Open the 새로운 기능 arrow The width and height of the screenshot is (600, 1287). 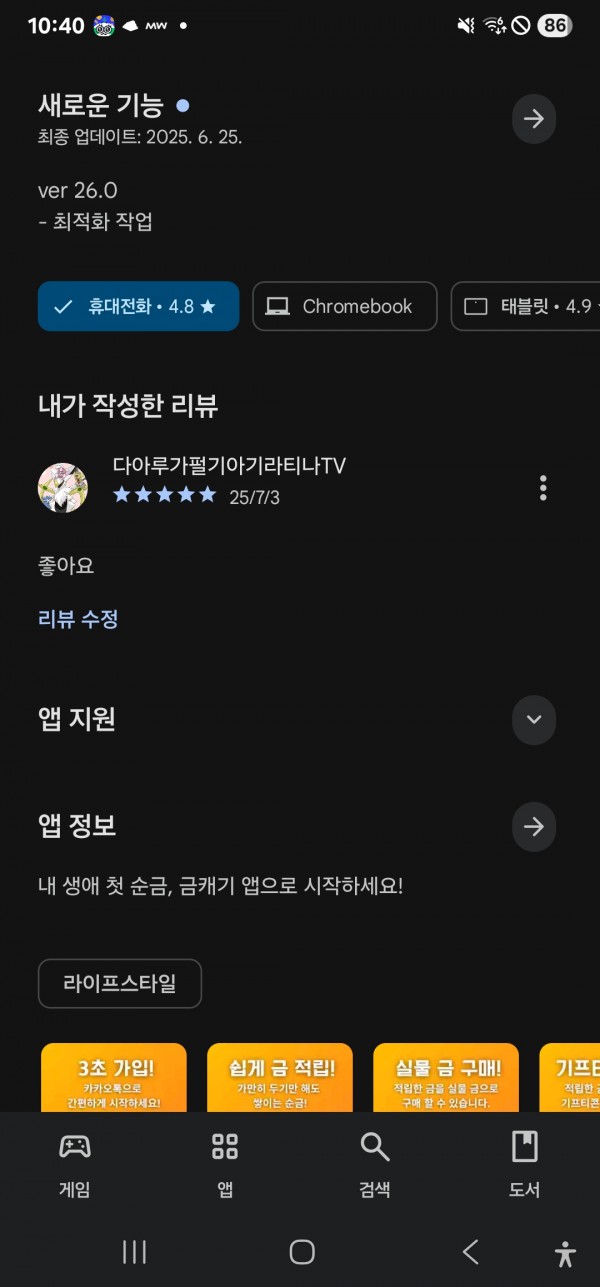pos(534,119)
